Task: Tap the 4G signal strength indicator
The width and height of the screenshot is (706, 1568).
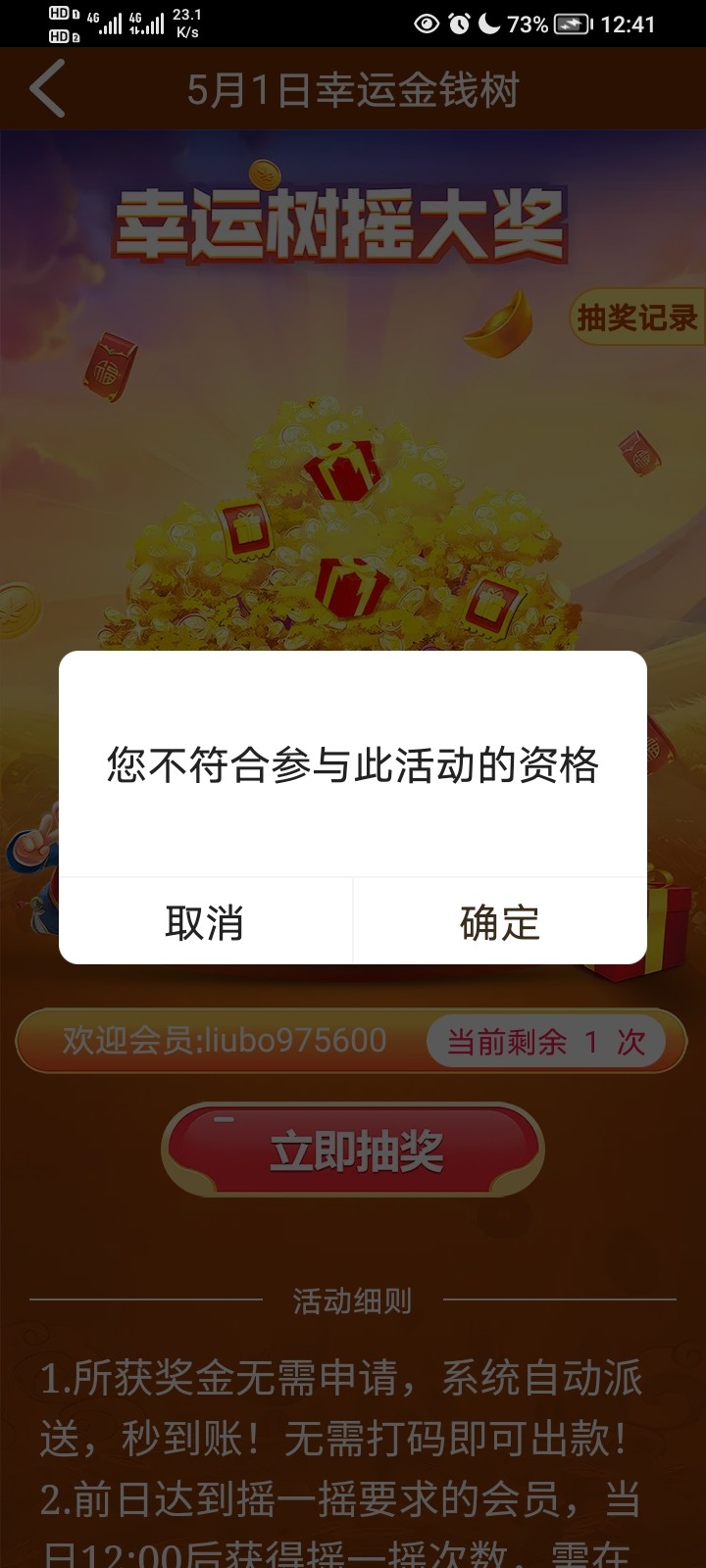Action: [x=107, y=23]
